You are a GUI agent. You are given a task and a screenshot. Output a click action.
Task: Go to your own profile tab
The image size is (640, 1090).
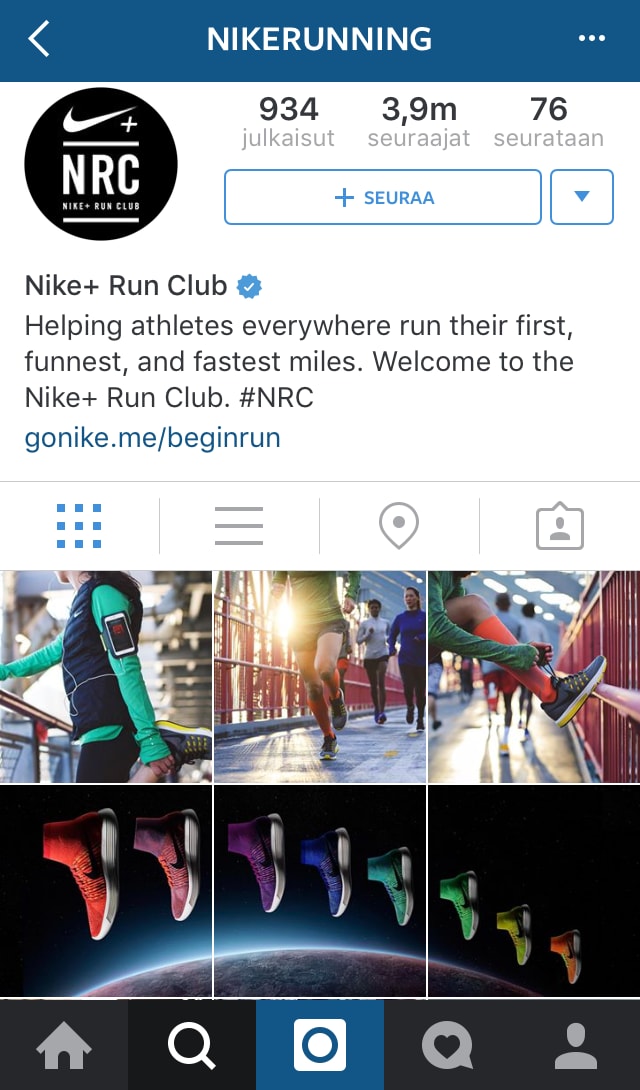(576, 1046)
